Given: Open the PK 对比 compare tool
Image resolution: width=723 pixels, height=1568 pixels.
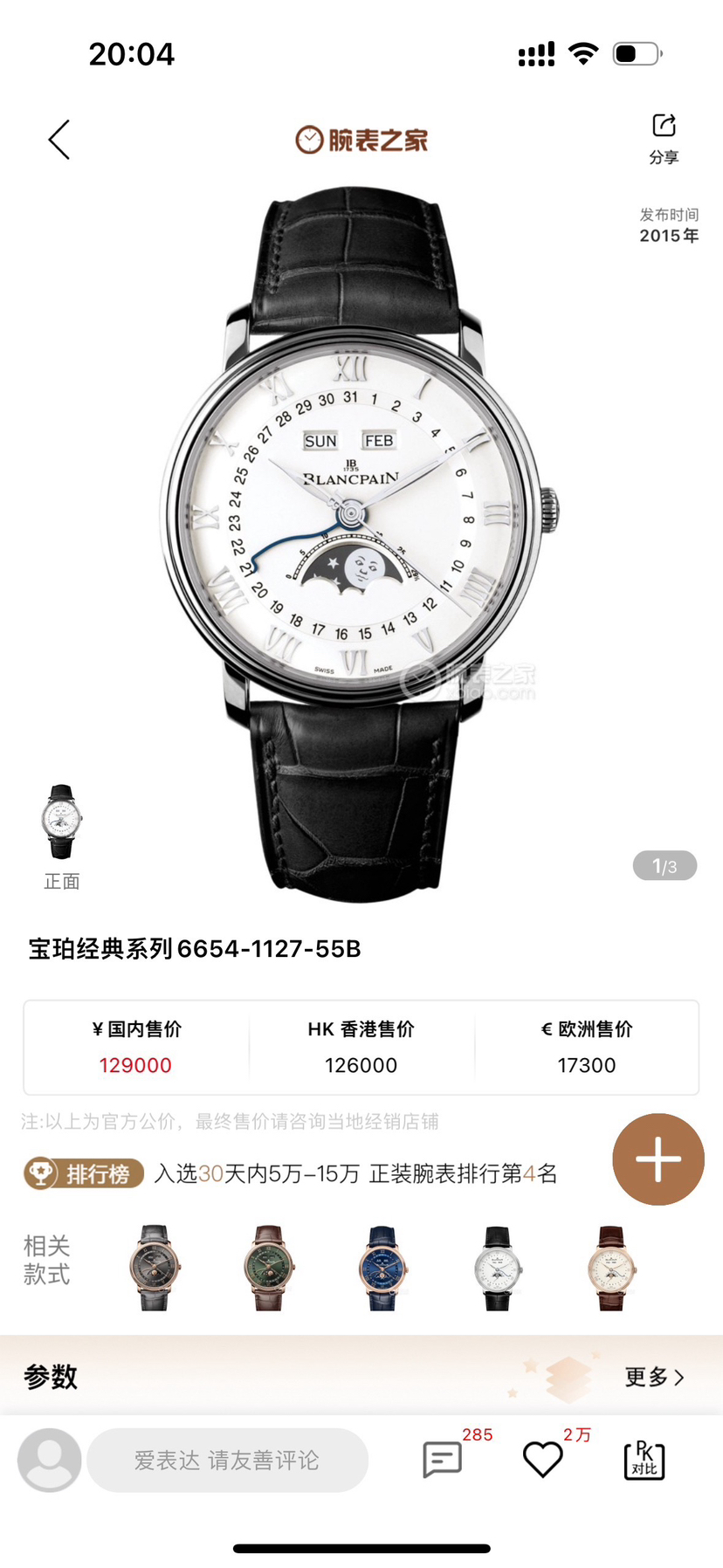Looking at the screenshot, I should pyautogui.click(x=644, y=1460).
